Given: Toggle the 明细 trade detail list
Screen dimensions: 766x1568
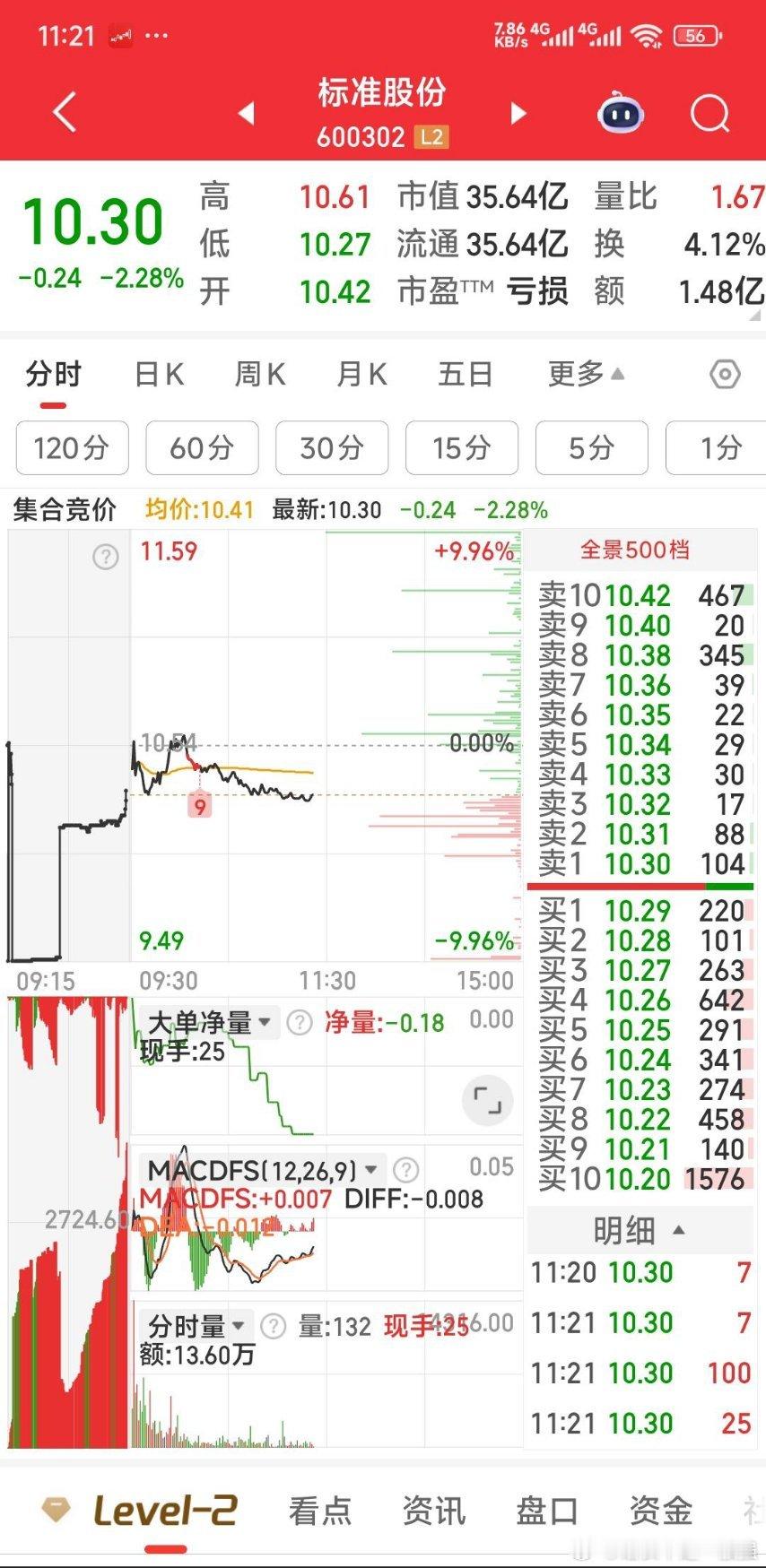Looking at the screenshot, I should point(640,1230).
